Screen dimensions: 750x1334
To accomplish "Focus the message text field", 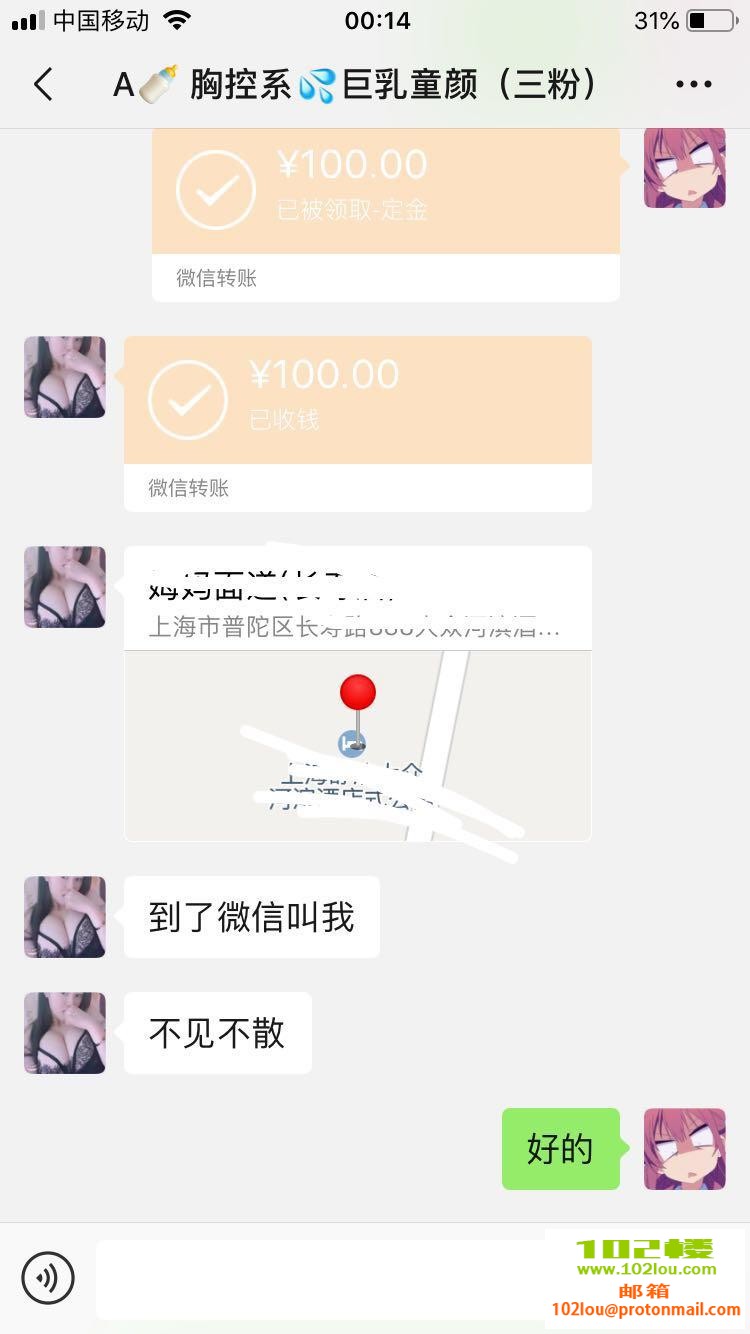I will (x=320, y=1277).
